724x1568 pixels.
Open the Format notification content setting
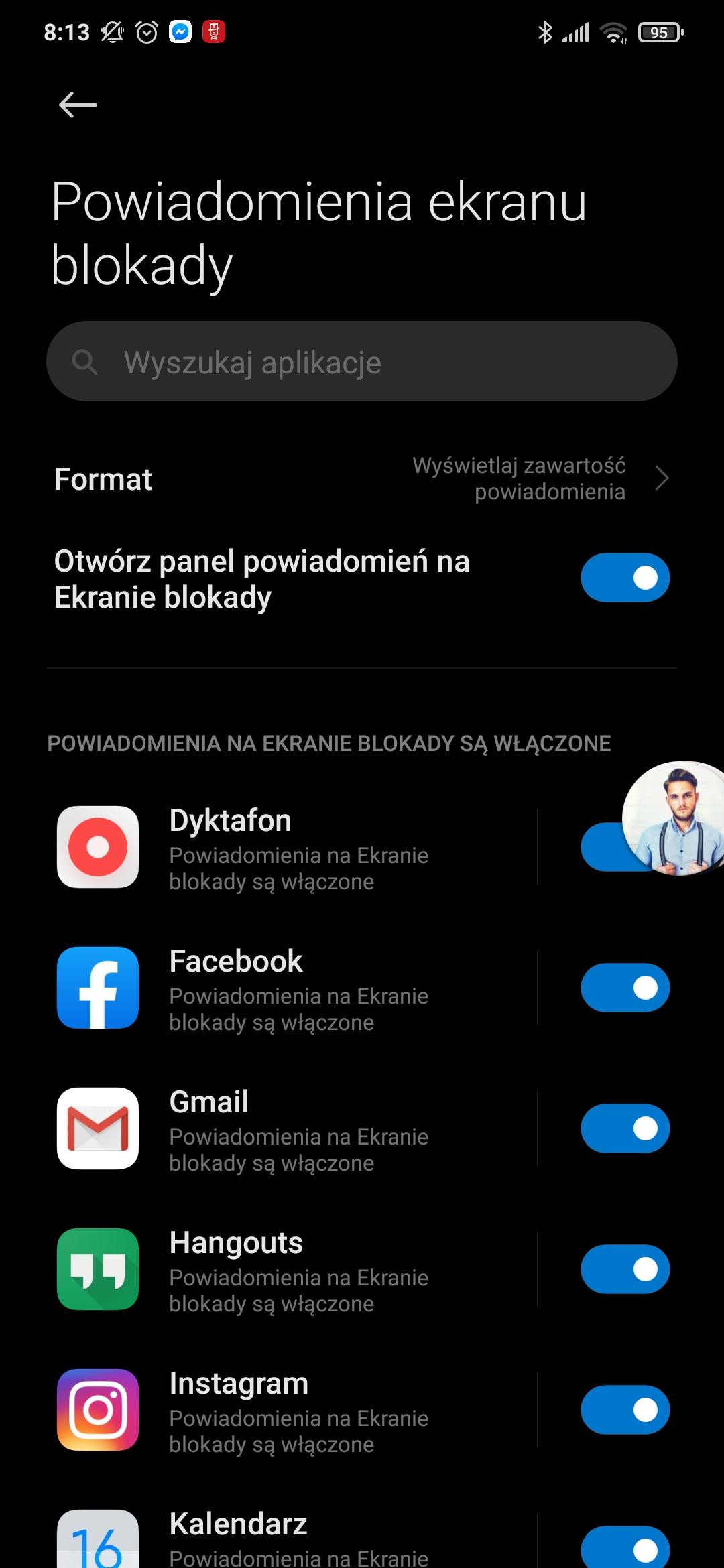(x=362, y=479)
